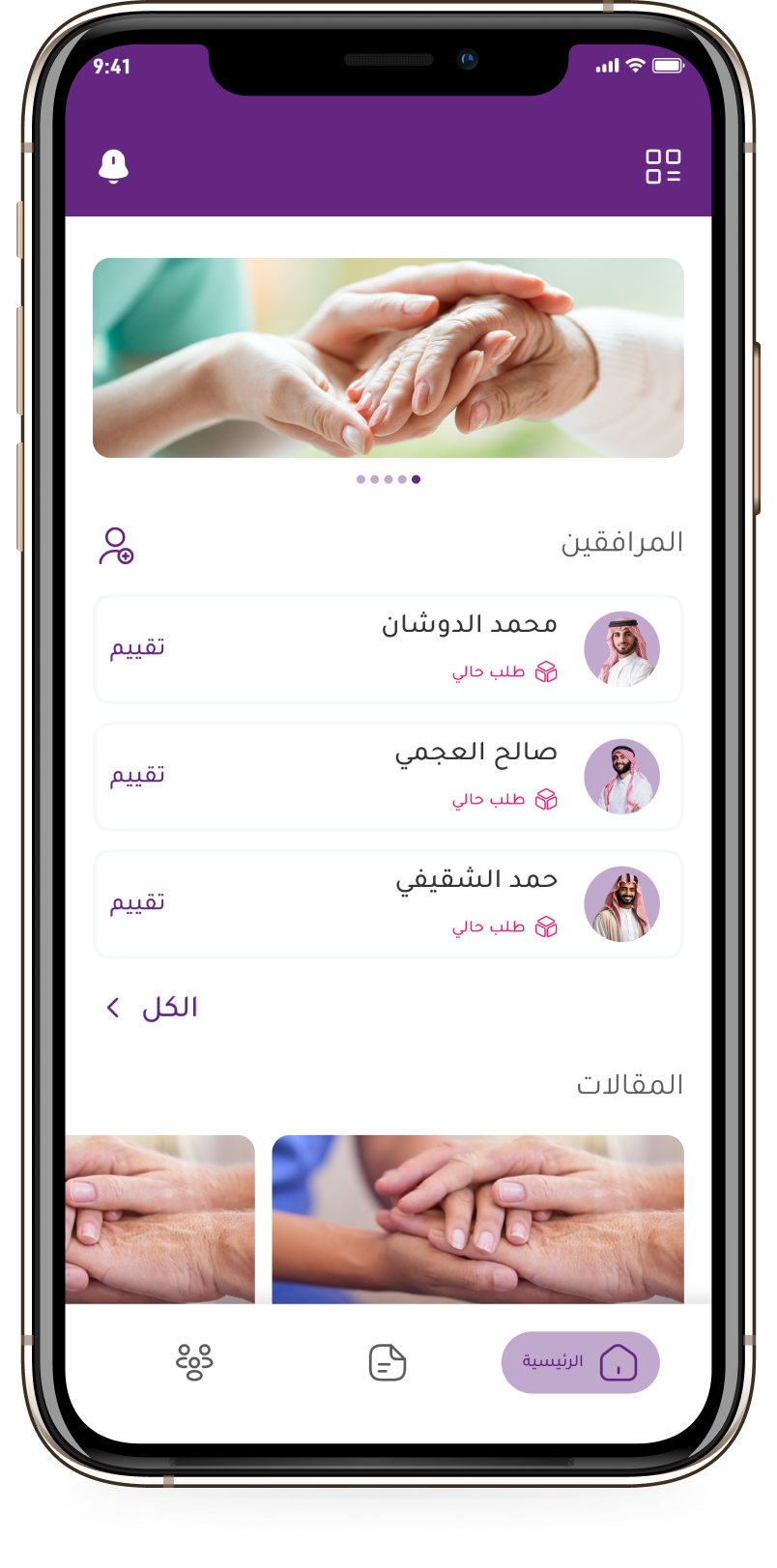Switch to the الرئيسية home tab
The height and width of the screenshot is (1568, 777).
580,1362
